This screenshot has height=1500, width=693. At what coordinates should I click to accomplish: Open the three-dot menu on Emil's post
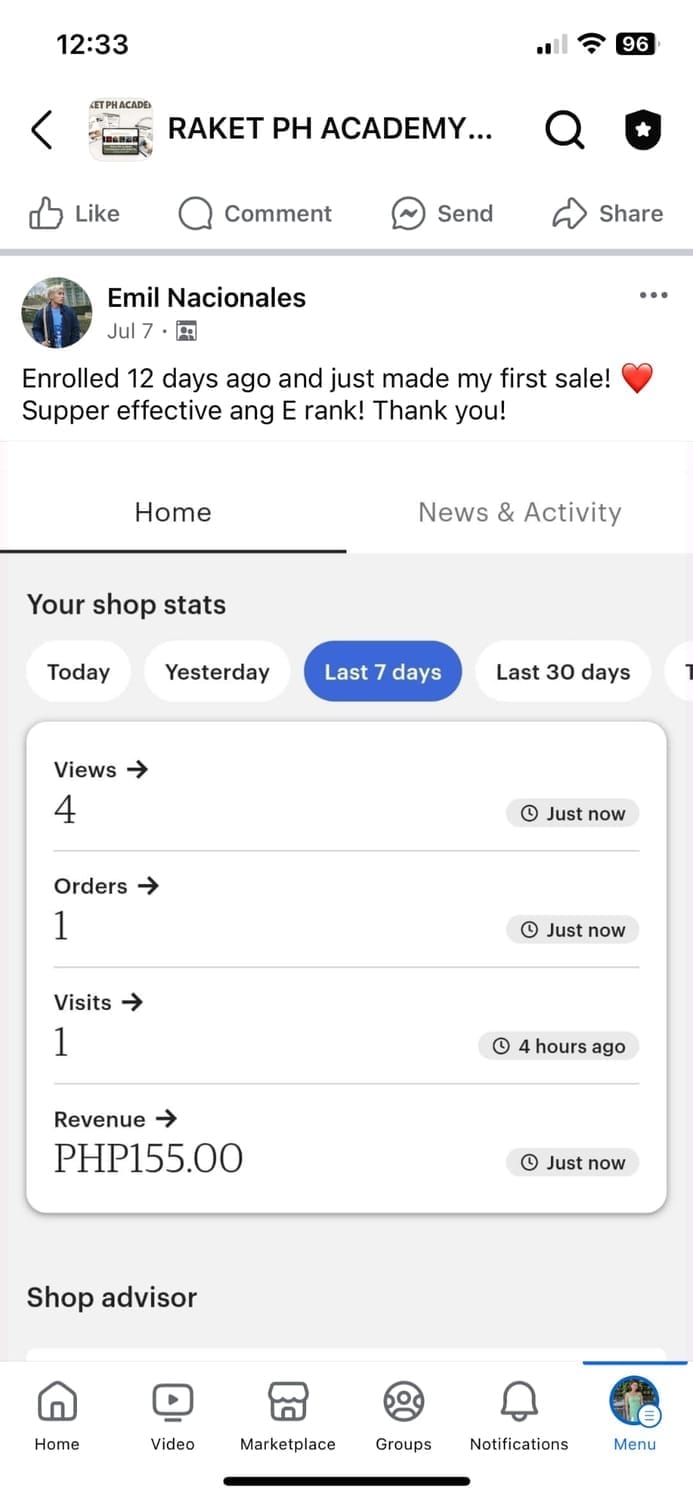point(653,295)
